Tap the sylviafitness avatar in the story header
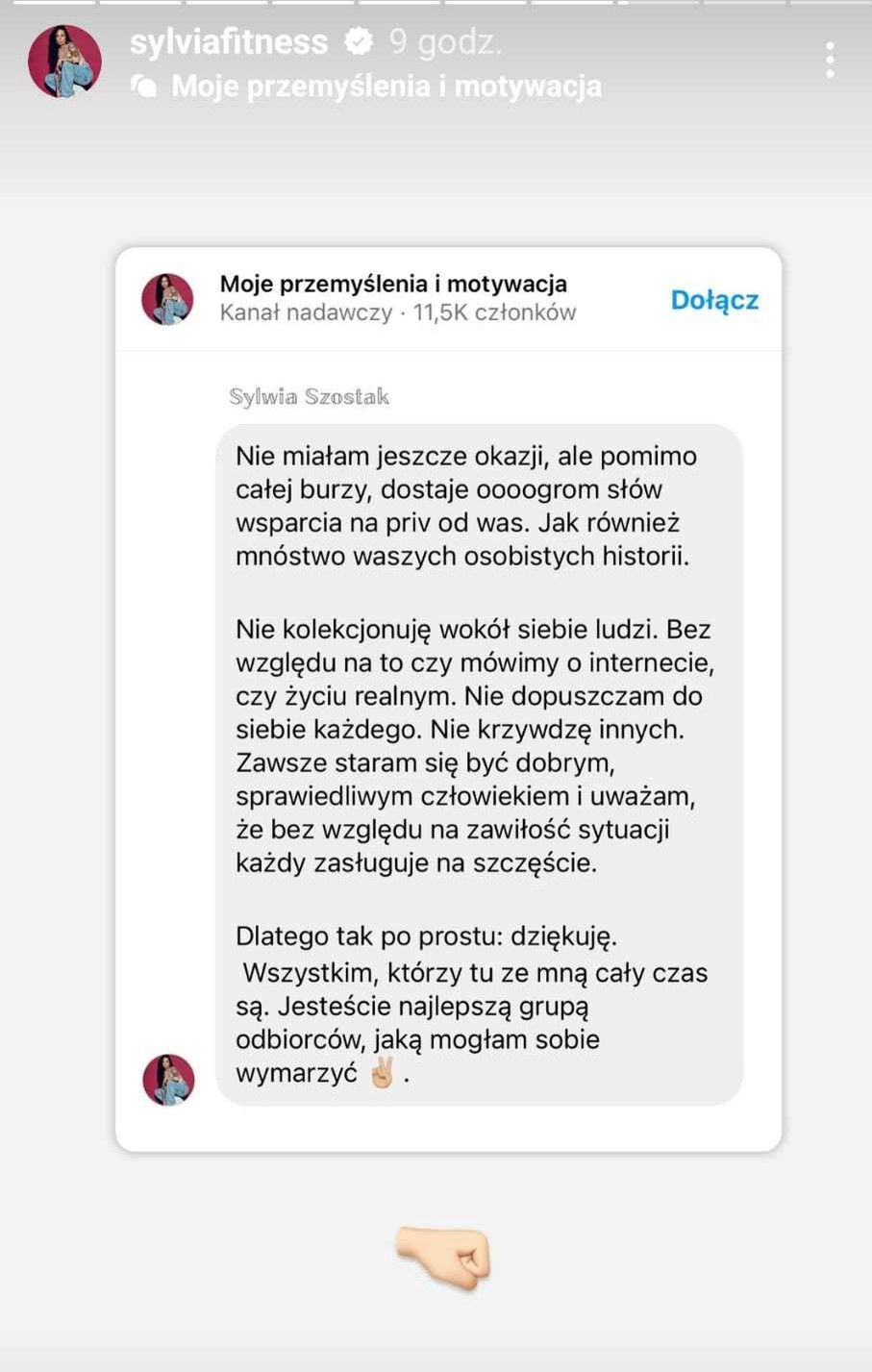The height and width of the screenshot is (1372, 872). 65,62
